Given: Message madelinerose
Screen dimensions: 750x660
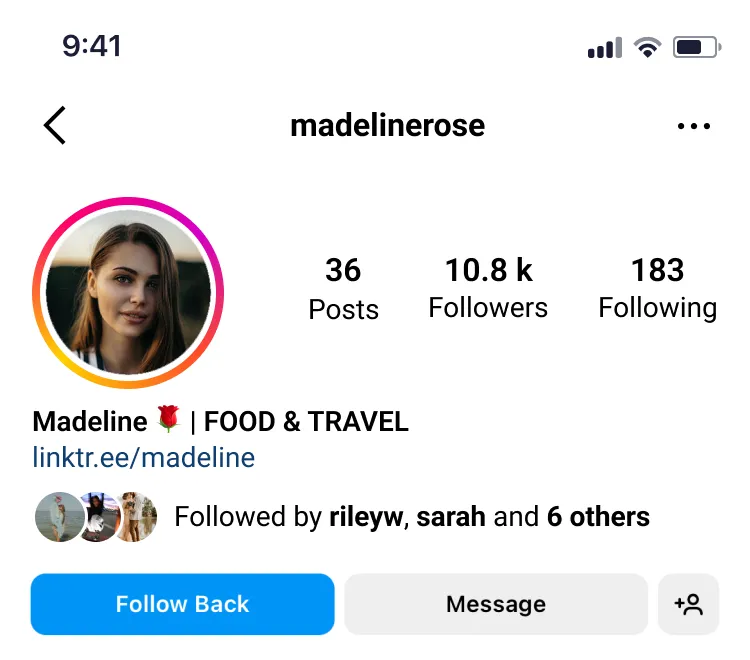Looking at the screenshot, I should pyautogui.click(x=496, y=604).
